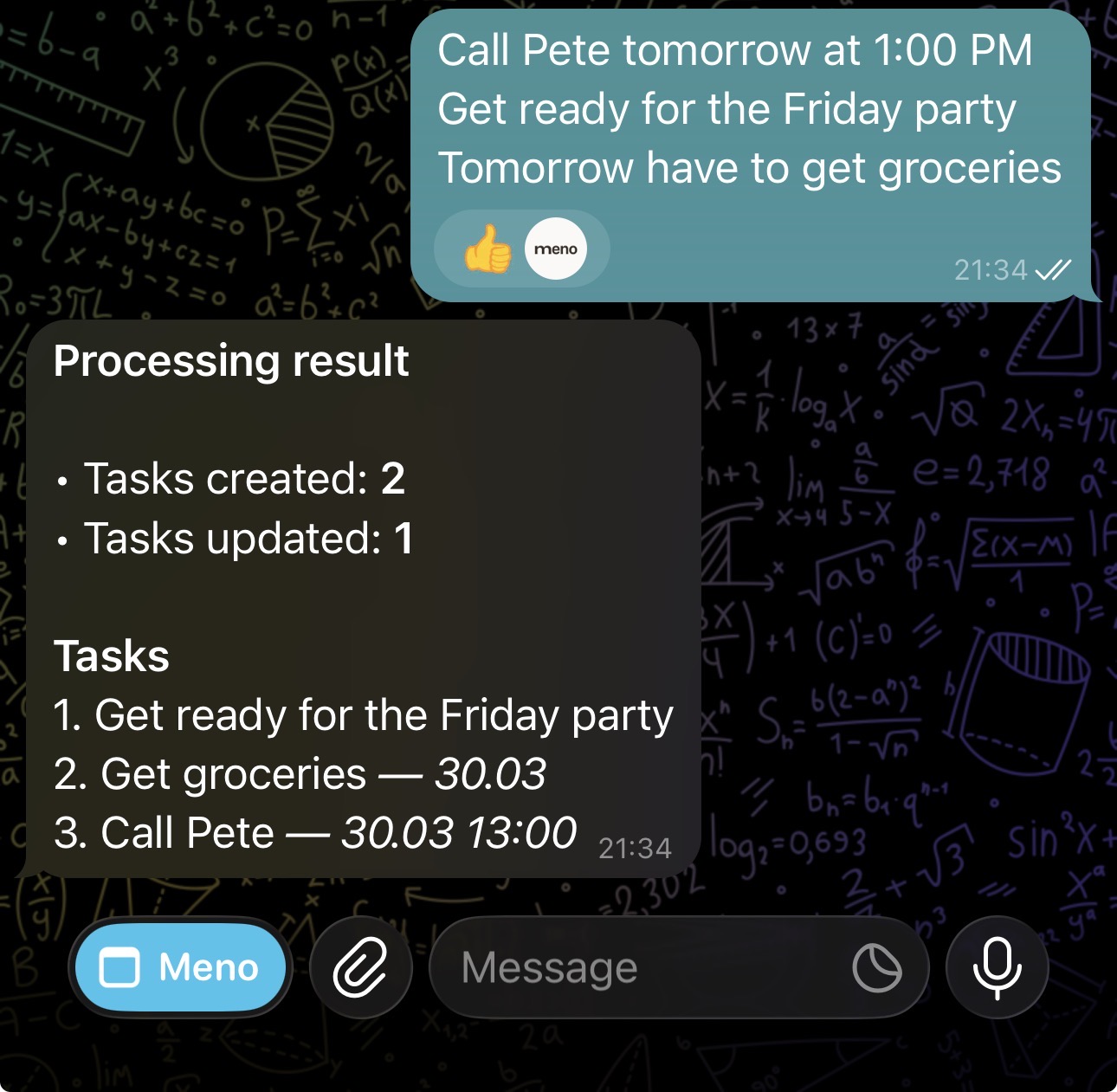Screen dimensions: 1117x1092
Task: Tap the thumbs-up reaction on the sent message
Action: tap(488, 249)
